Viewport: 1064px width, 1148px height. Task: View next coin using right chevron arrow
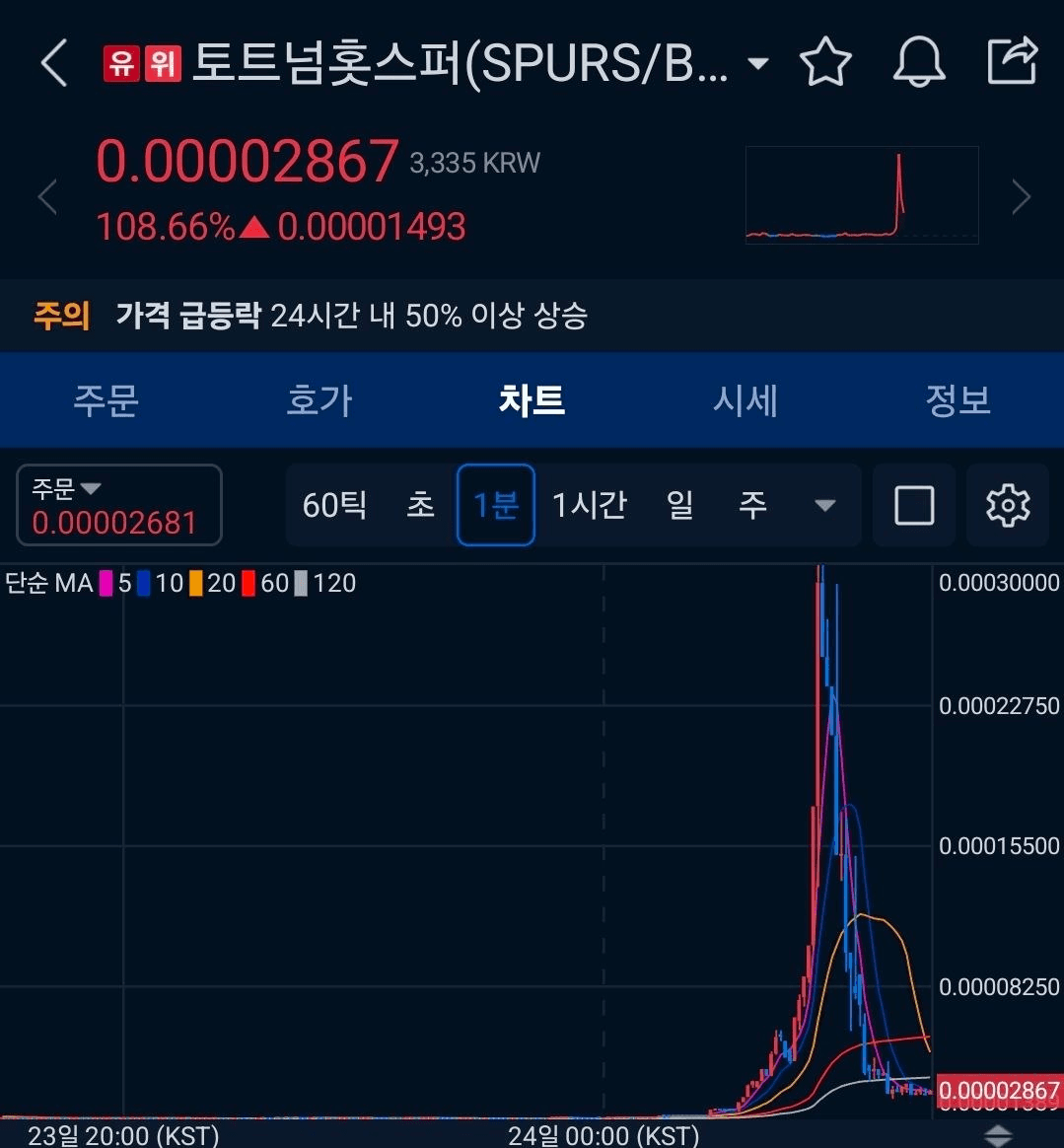tap(1022, 196)
